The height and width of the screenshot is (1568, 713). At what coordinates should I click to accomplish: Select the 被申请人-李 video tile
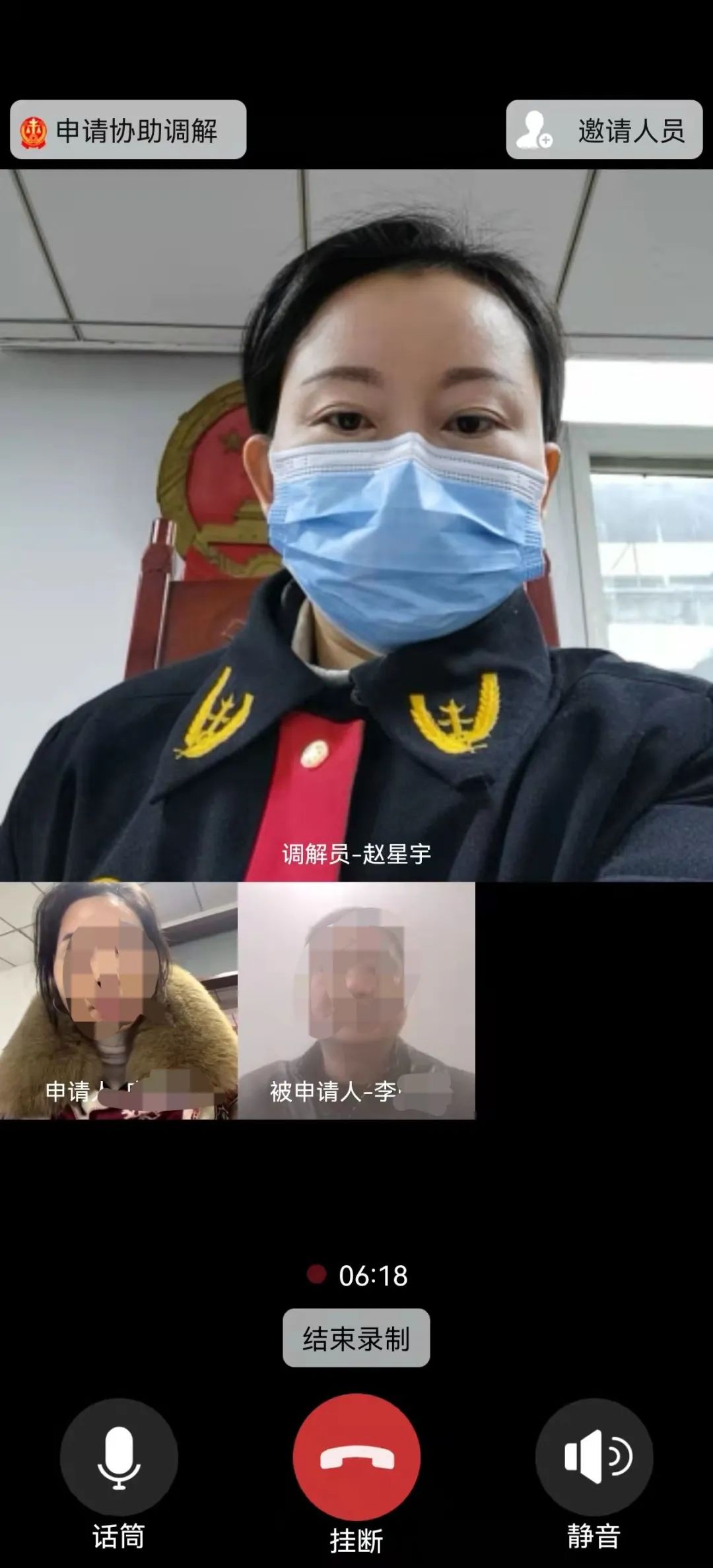coord(356,1000)
